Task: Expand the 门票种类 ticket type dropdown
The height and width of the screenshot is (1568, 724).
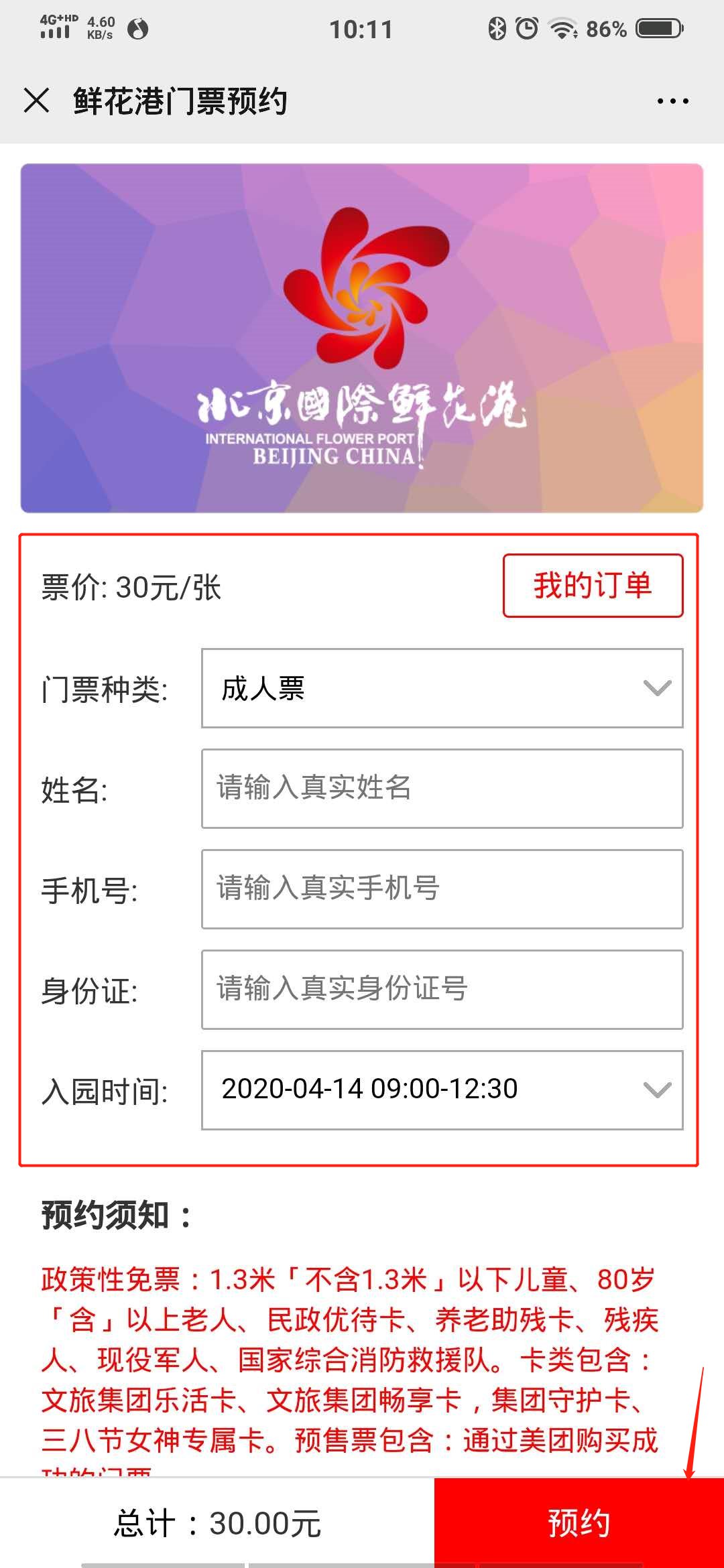Action: tap(442, 688)
